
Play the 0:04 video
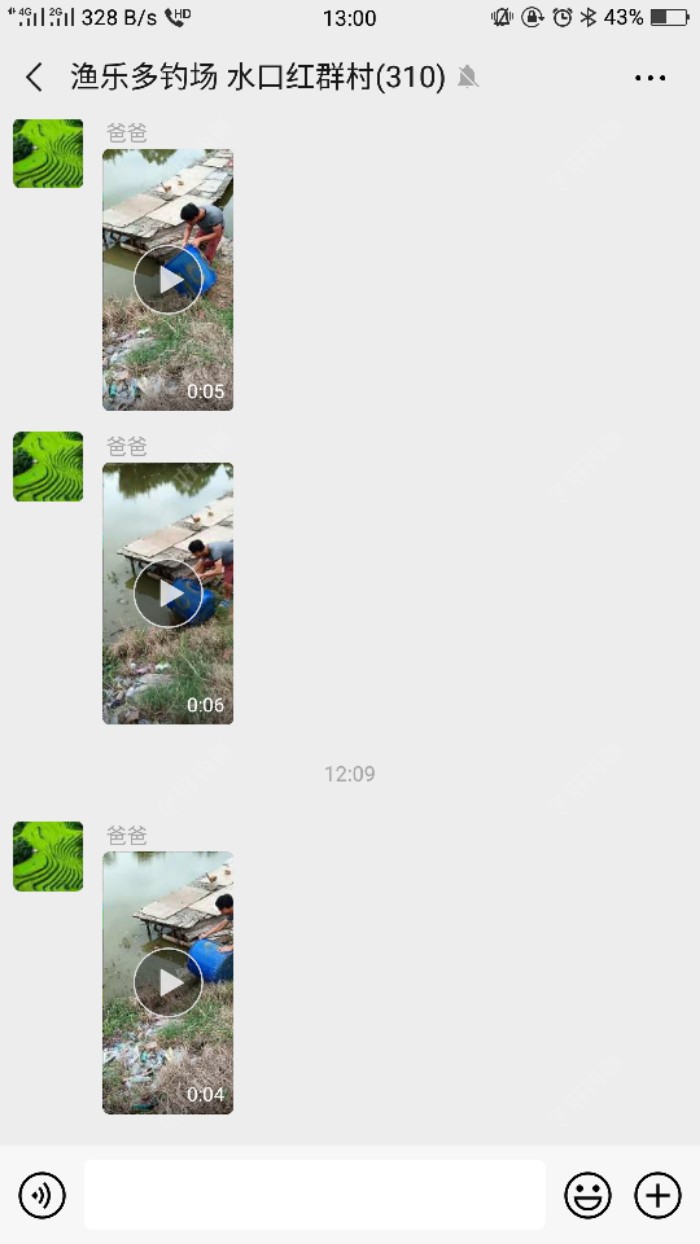168,982
